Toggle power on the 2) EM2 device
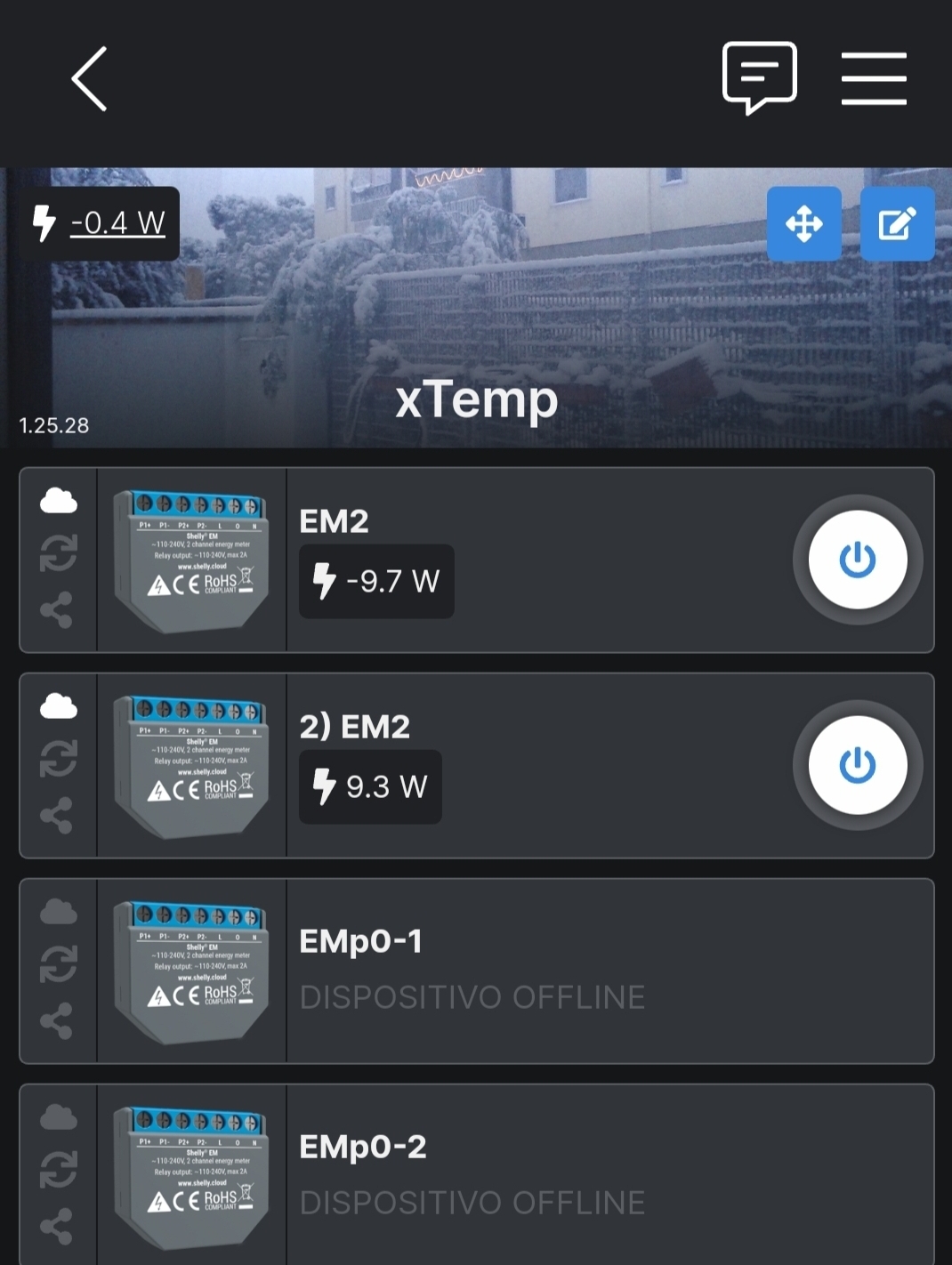This screenshot has height=1265, width=952. click(857, 766)
